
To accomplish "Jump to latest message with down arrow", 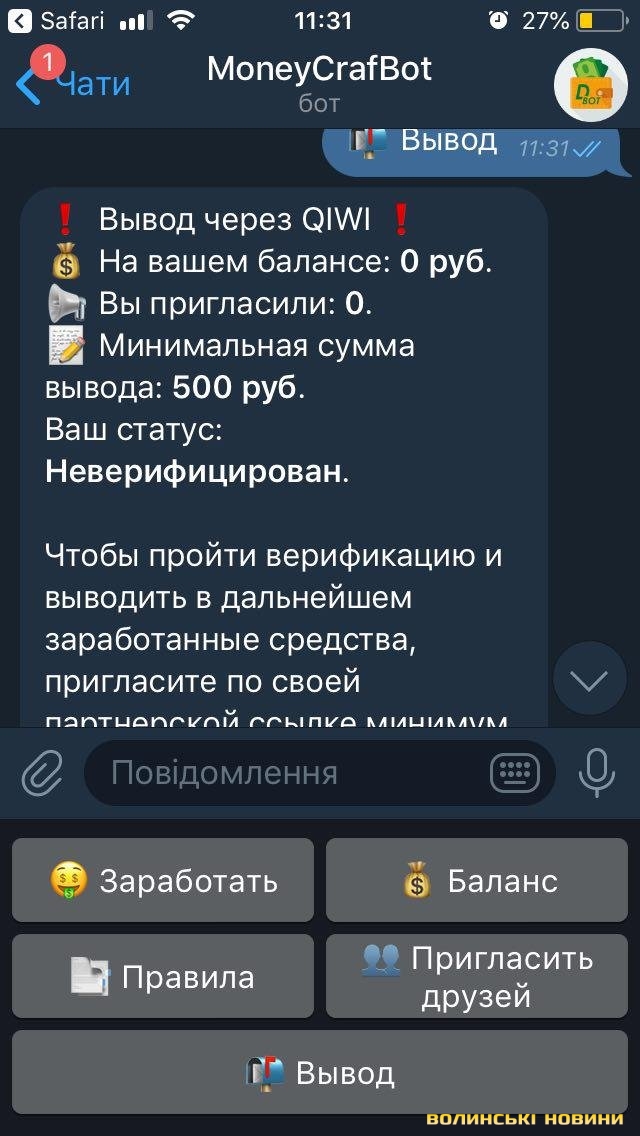I will 589,681.
